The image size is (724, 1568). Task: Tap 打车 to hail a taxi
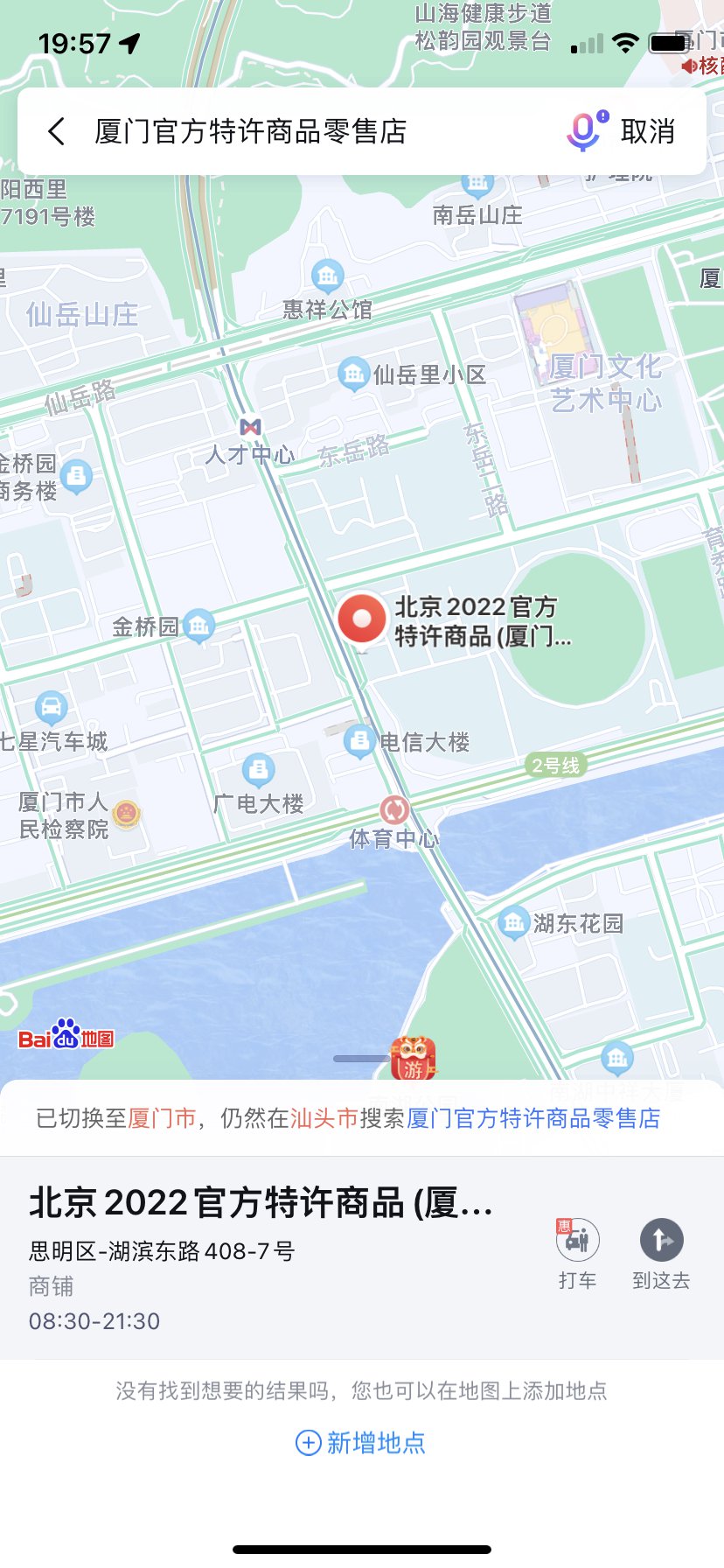pos(577,1253)
